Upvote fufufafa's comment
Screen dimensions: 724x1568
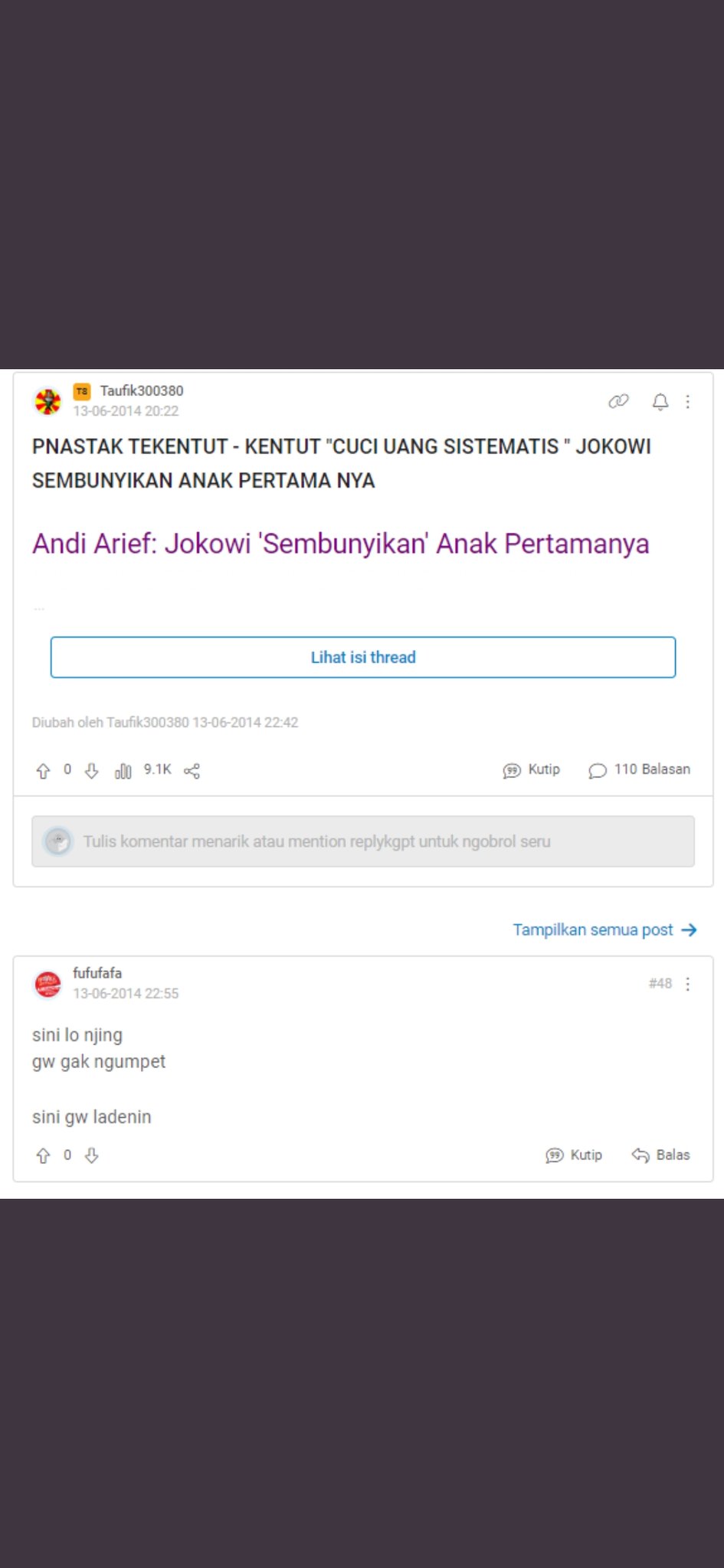[43, 1155]
